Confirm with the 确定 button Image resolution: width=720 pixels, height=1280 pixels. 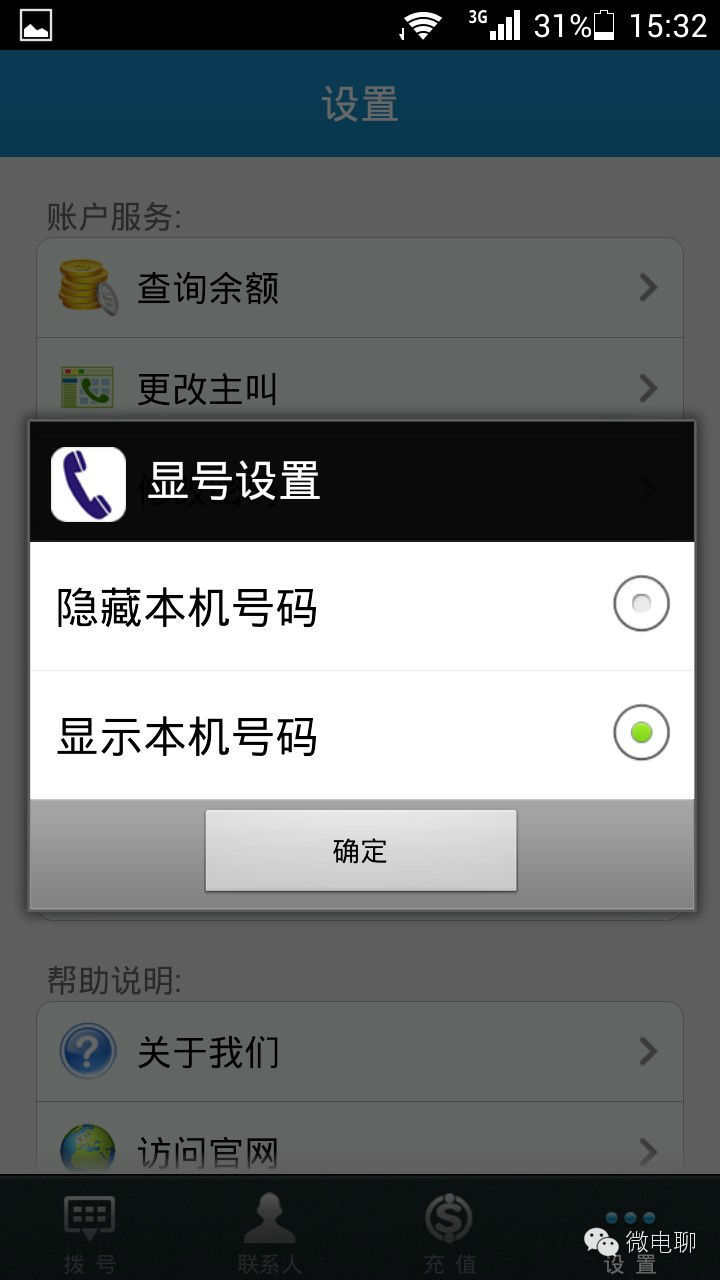[x=360, y=851]
